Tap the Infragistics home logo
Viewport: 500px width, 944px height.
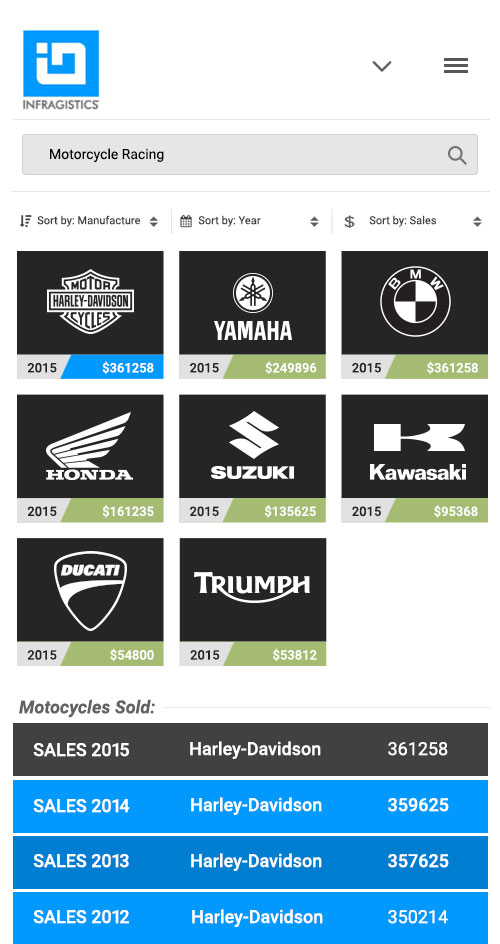coord(61,70)
